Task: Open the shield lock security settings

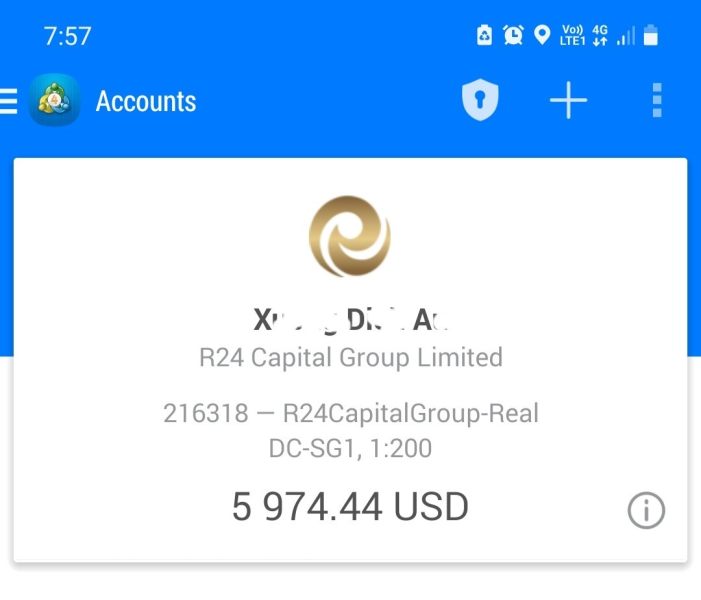Action: pyautogui.click(x=480, y=100)
